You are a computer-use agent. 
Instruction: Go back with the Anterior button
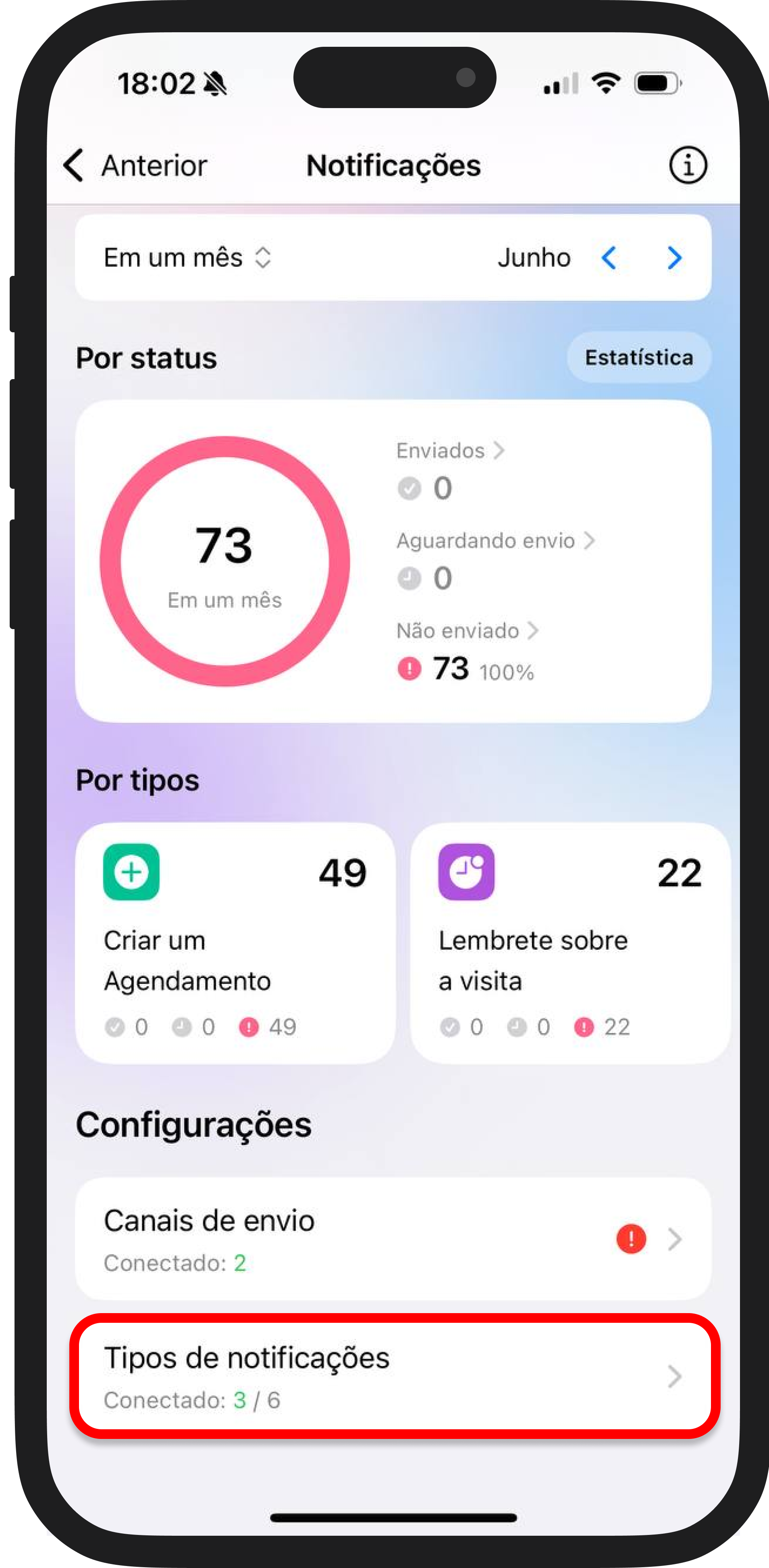click(135, 166)
